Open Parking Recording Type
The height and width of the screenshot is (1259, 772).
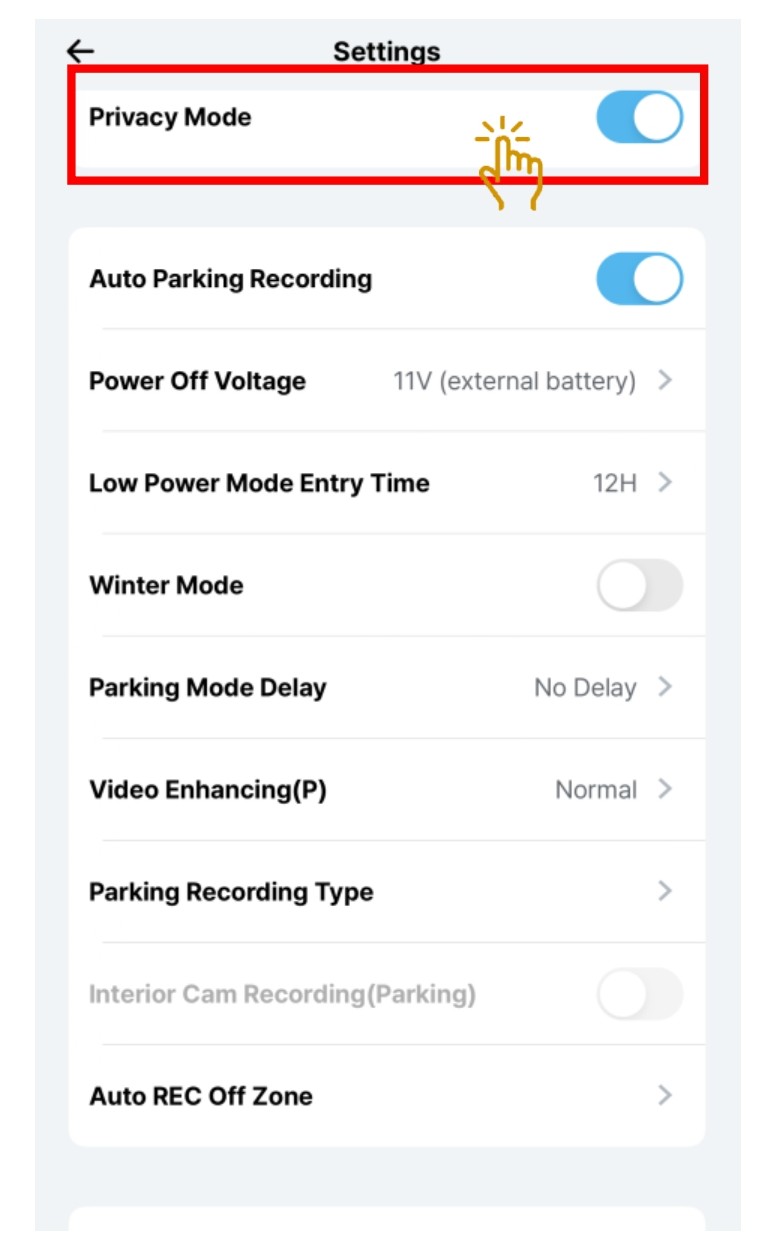(x=386, y=892)
